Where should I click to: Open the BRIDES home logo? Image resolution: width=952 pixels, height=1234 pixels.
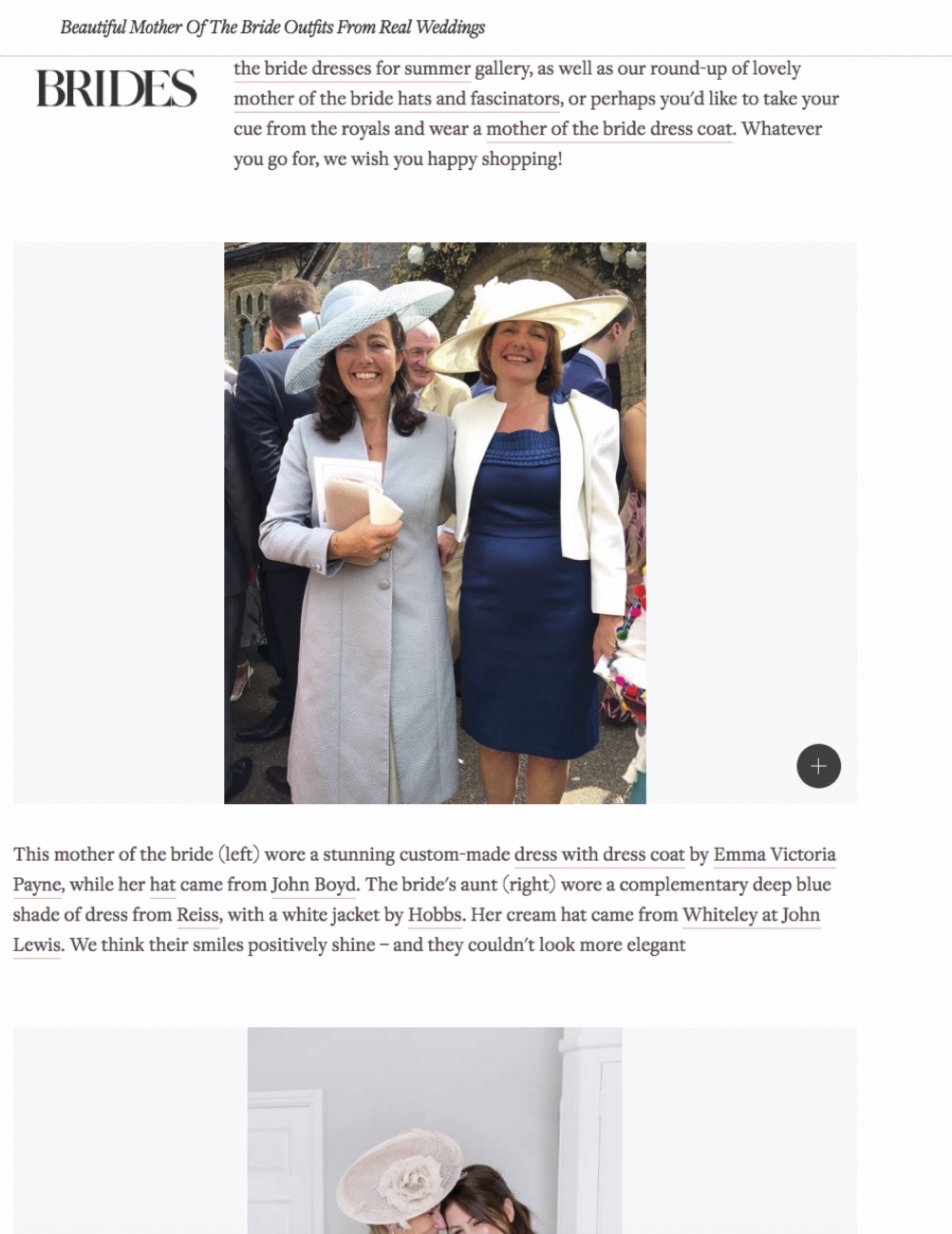pos(116,88)
